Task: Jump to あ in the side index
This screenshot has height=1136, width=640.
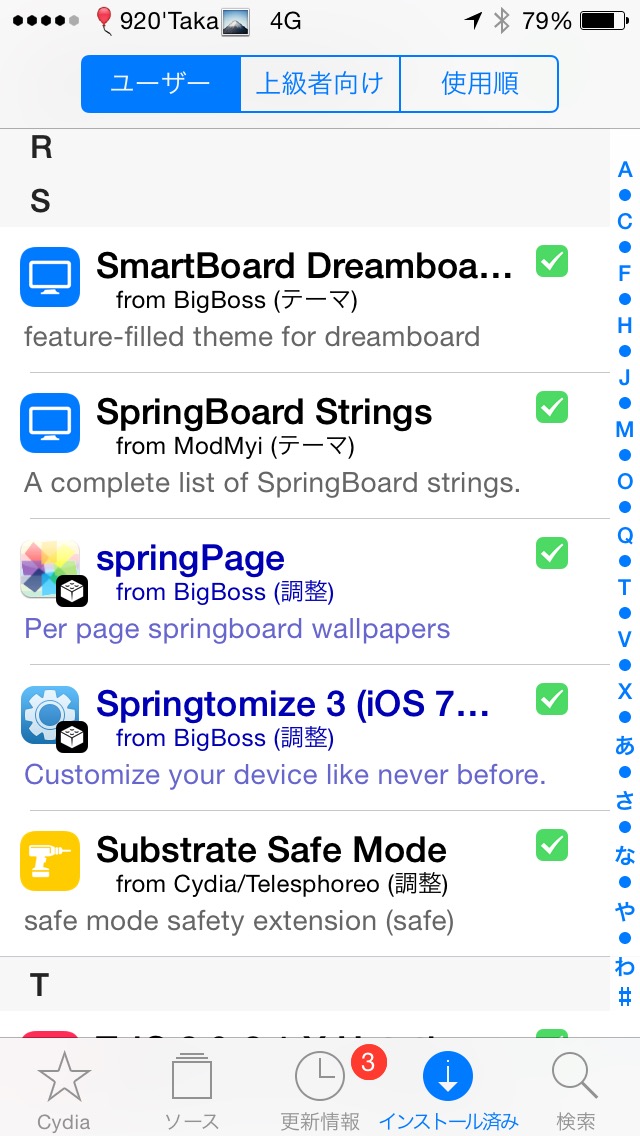Action: coord(625,744)
